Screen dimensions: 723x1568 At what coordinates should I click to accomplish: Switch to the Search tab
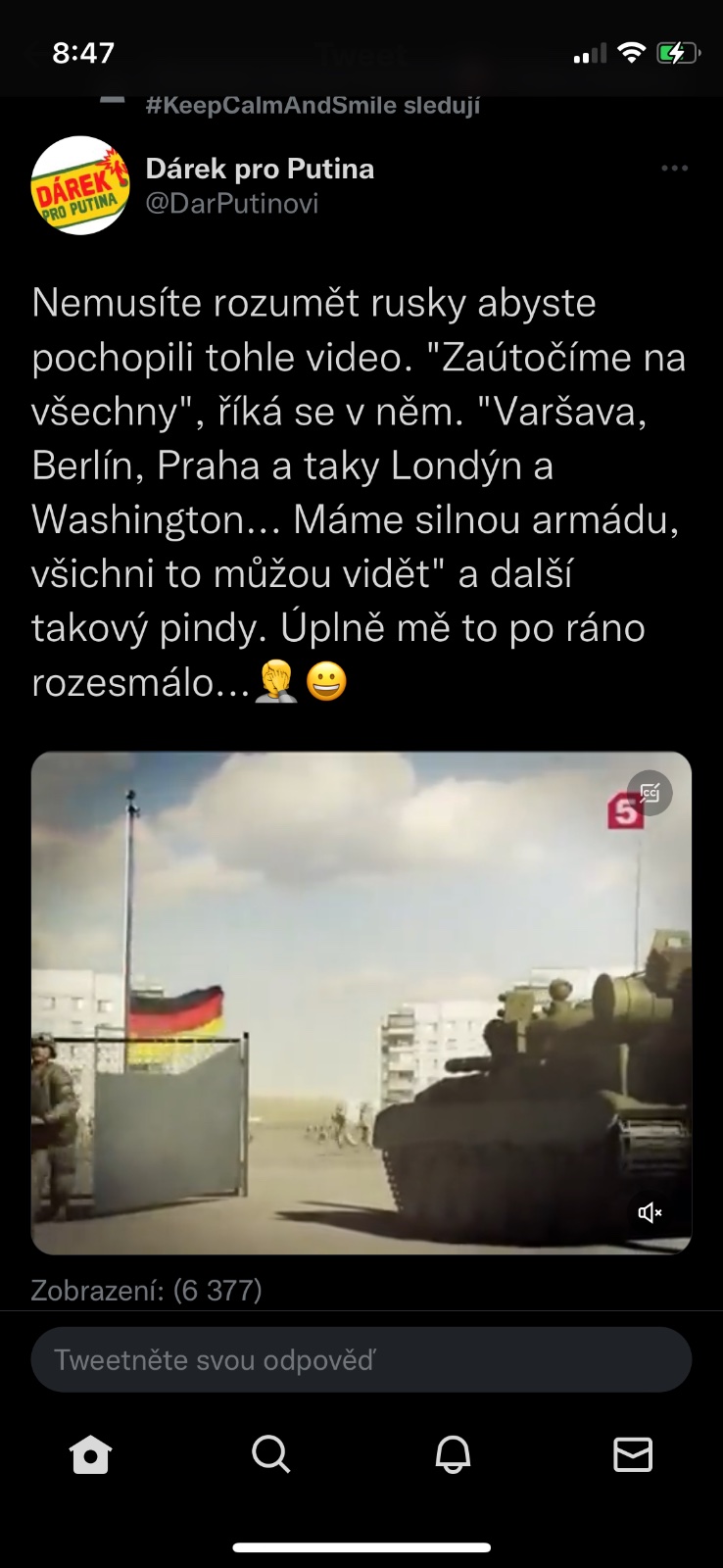click(270, 1454)
